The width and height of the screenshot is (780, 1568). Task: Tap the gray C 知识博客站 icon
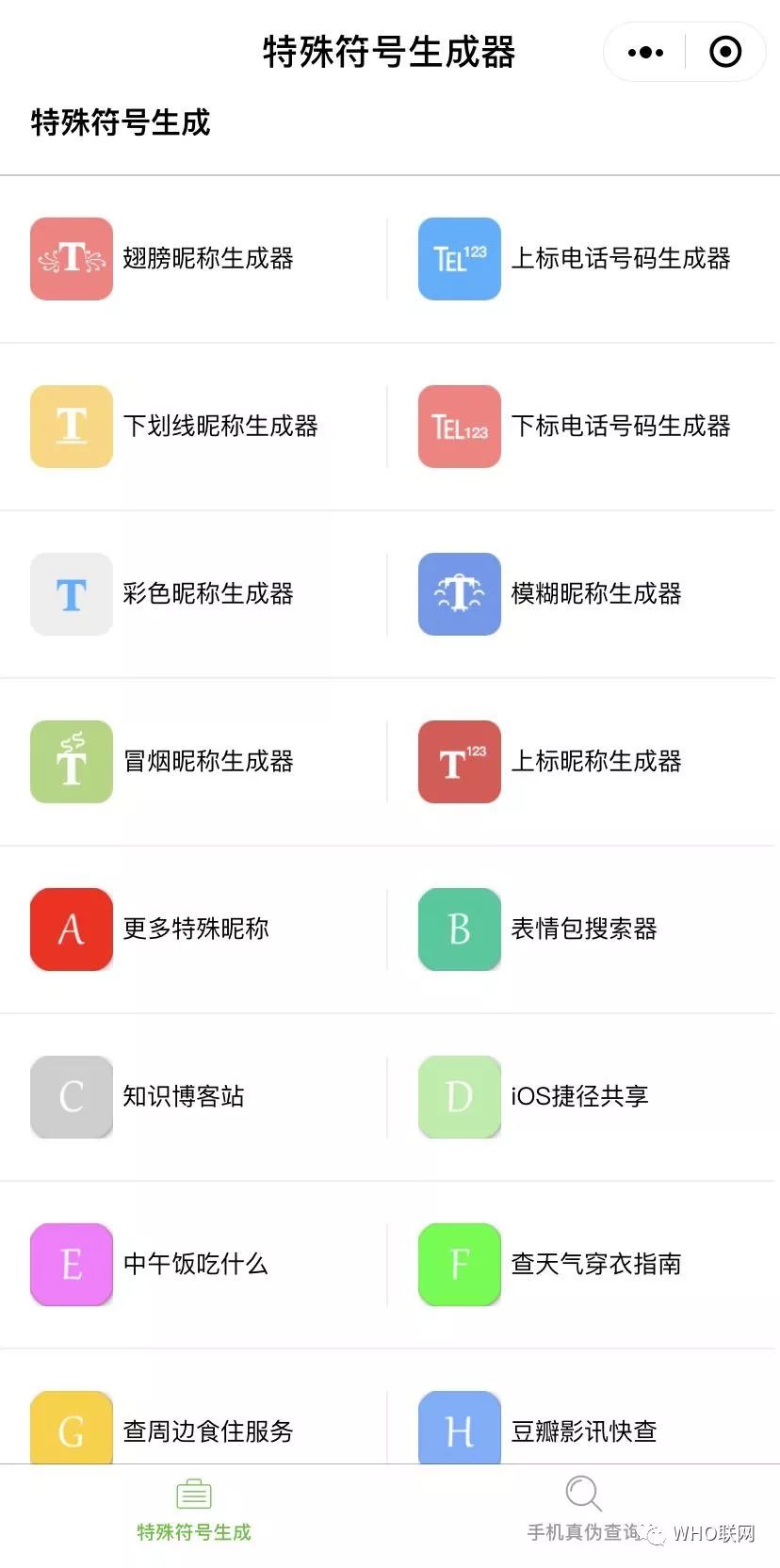[x=71, y=1096]
